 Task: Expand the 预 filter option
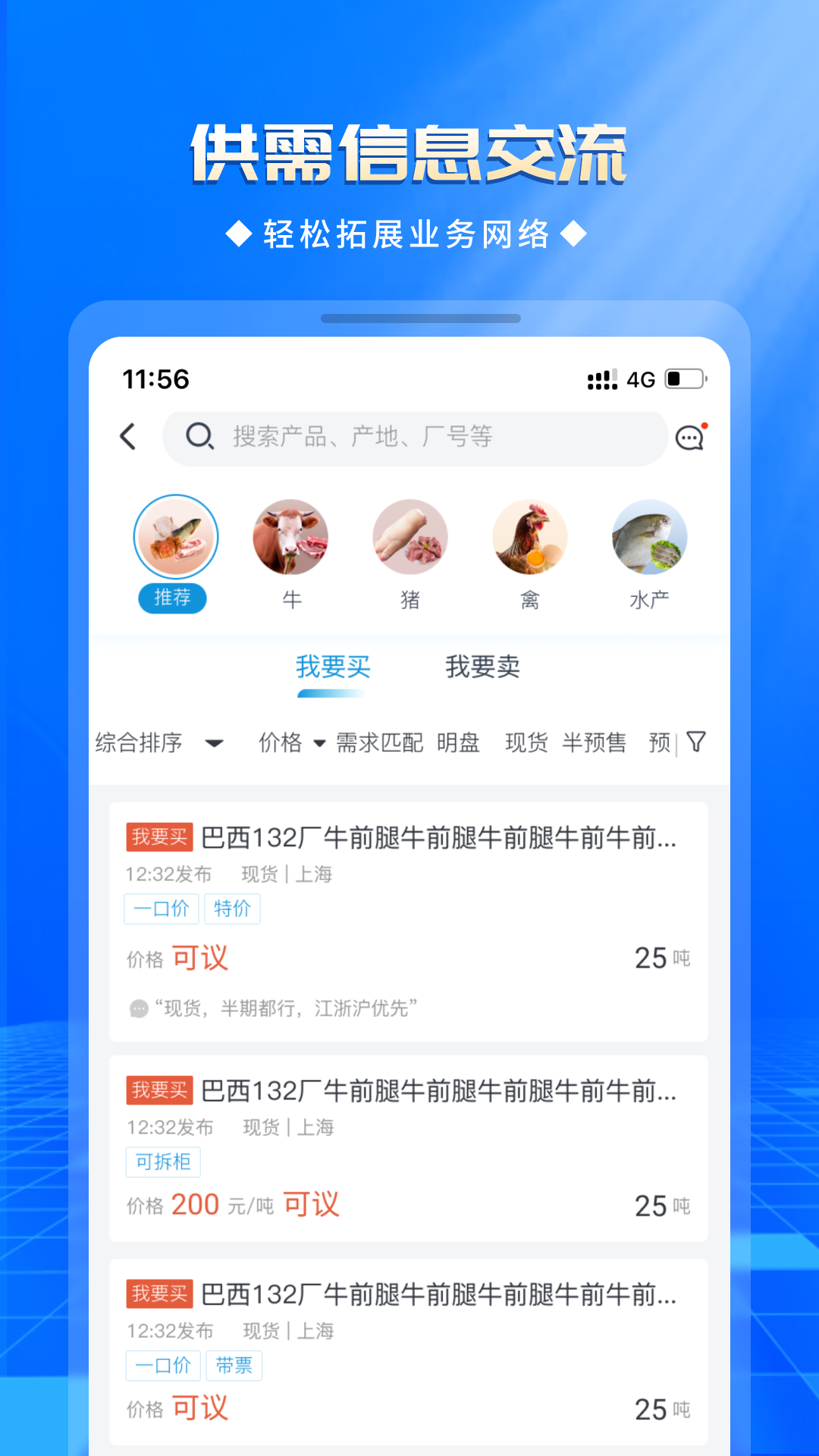[658, 743]
